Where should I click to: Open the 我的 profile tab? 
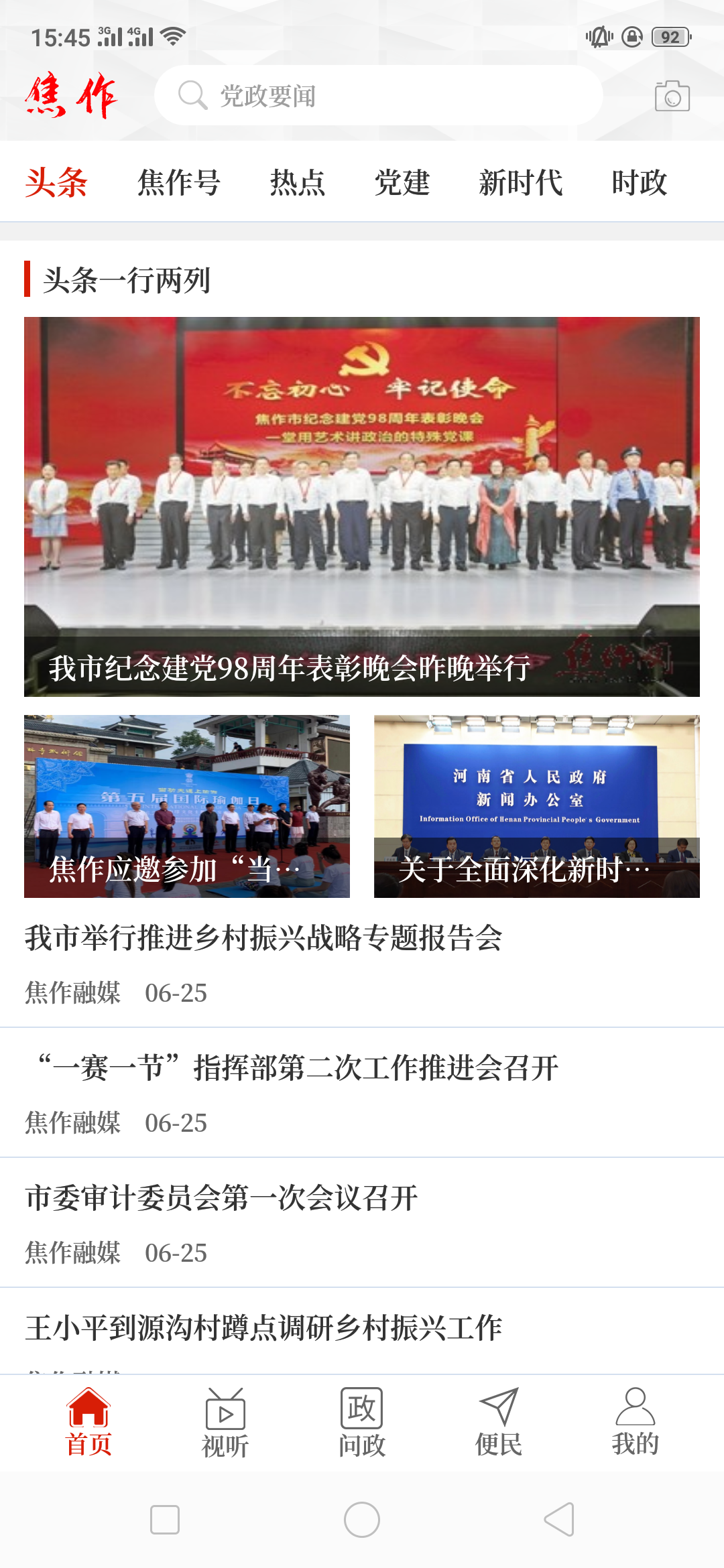[636, 1423]
